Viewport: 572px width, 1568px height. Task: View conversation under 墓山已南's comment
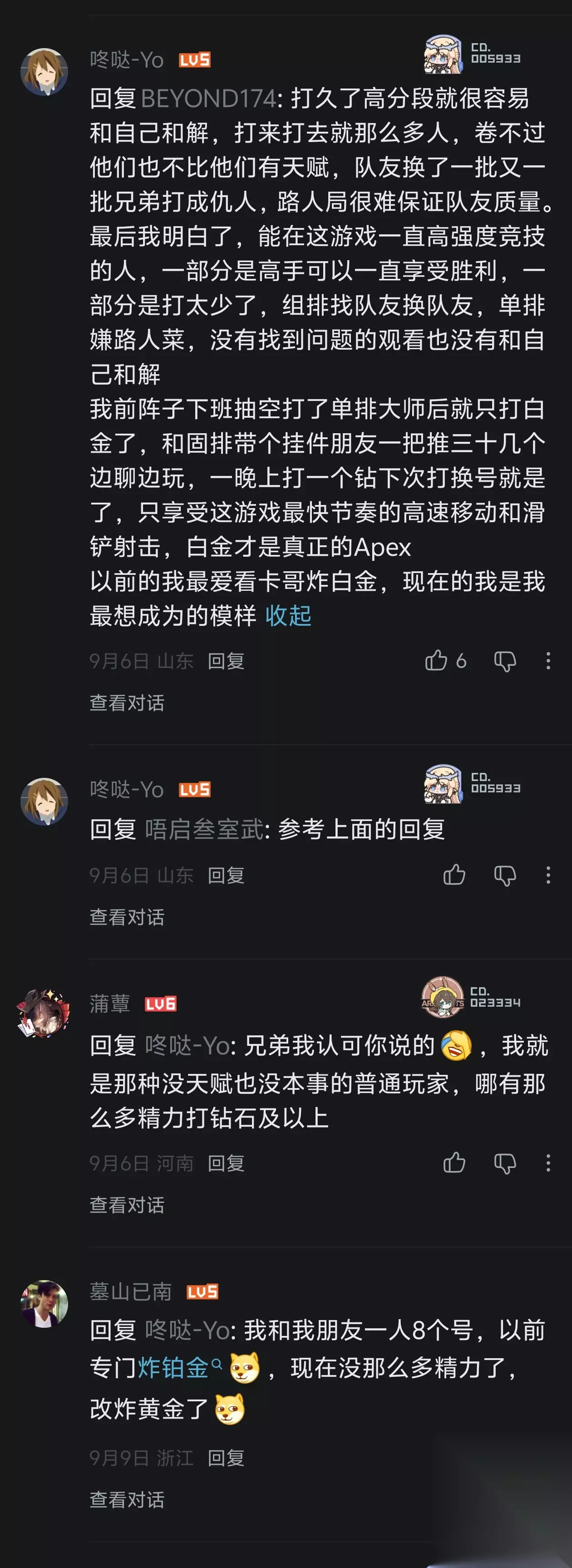[x=127, y=1499]
